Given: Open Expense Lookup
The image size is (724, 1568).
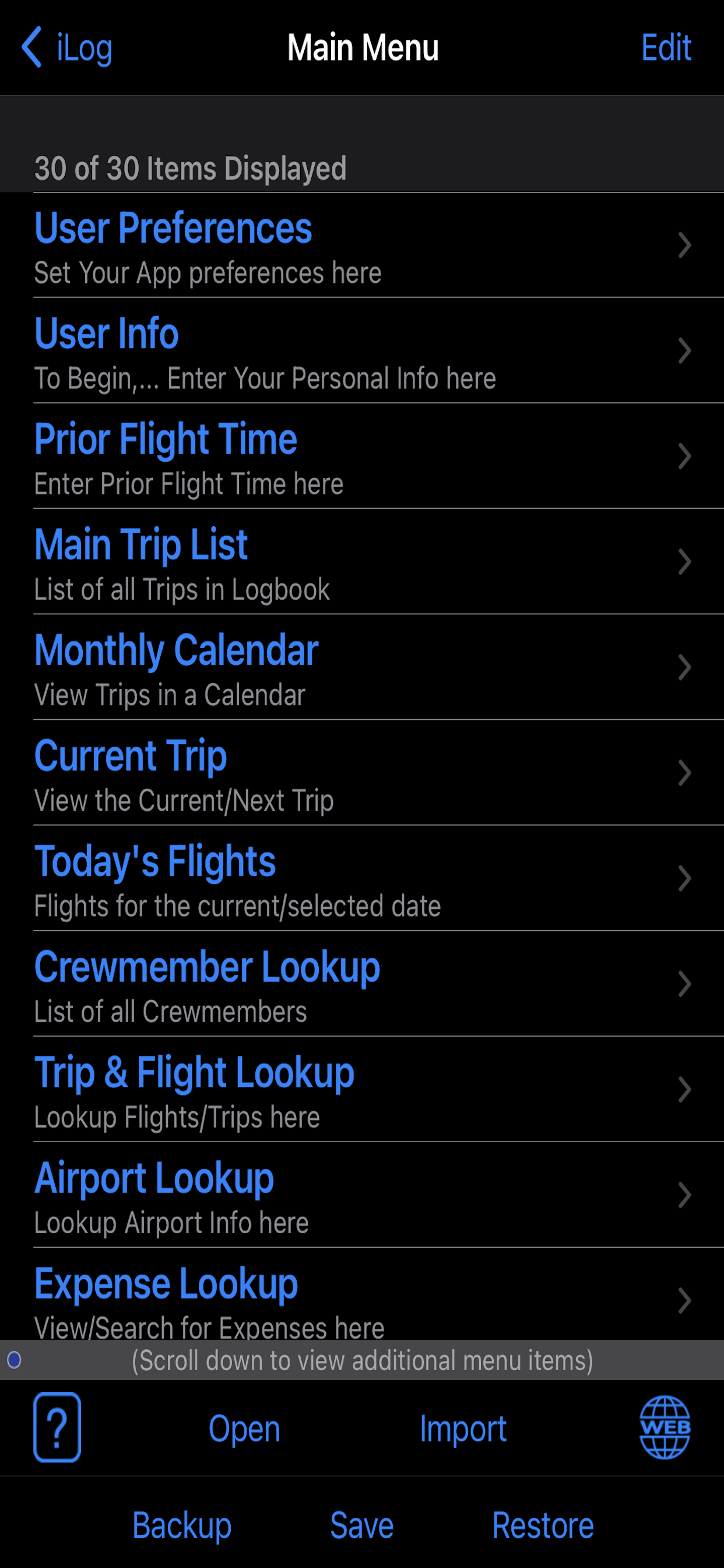Looking at the screenshot, I should point(362,1294).
